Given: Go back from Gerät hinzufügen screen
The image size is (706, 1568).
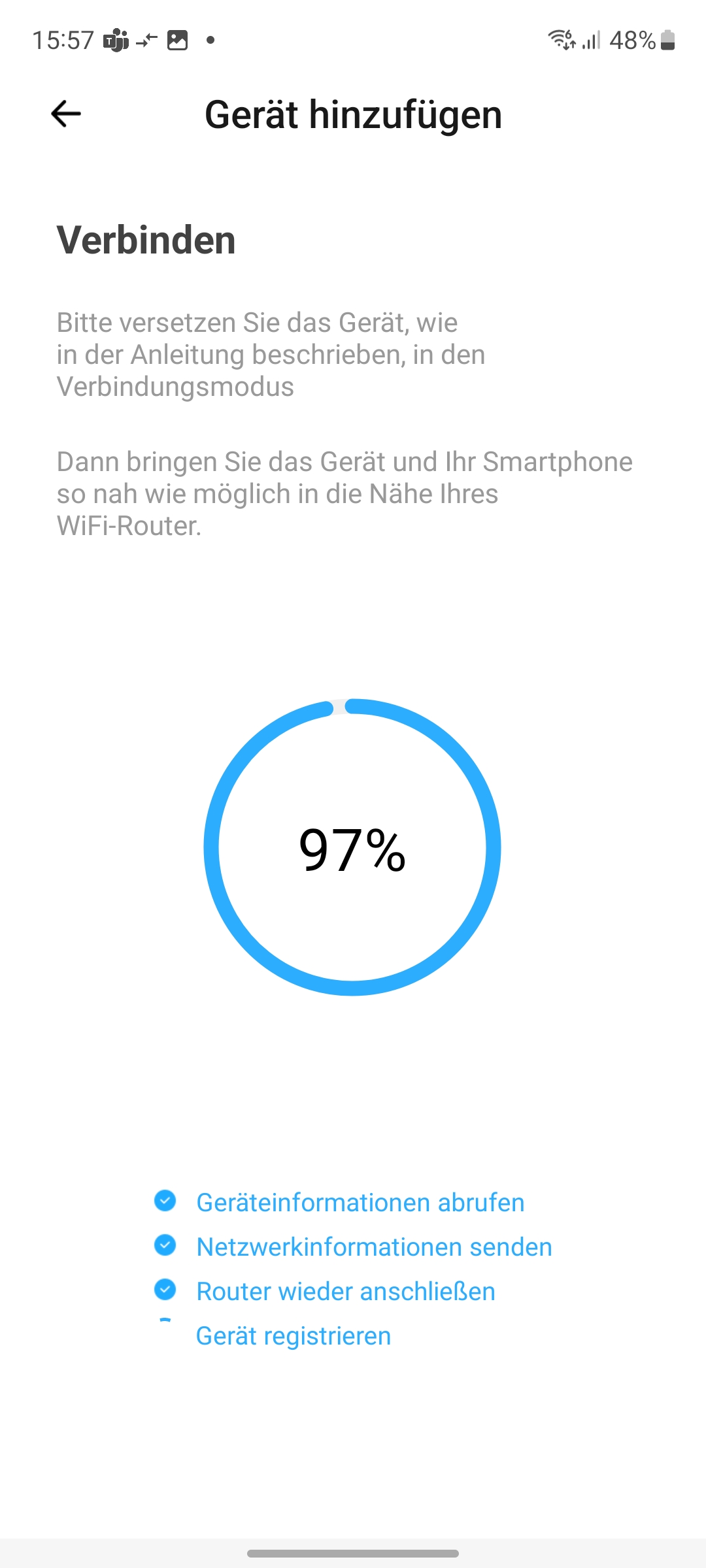Looking at the screenshot, I should click(x=66, y=114).
